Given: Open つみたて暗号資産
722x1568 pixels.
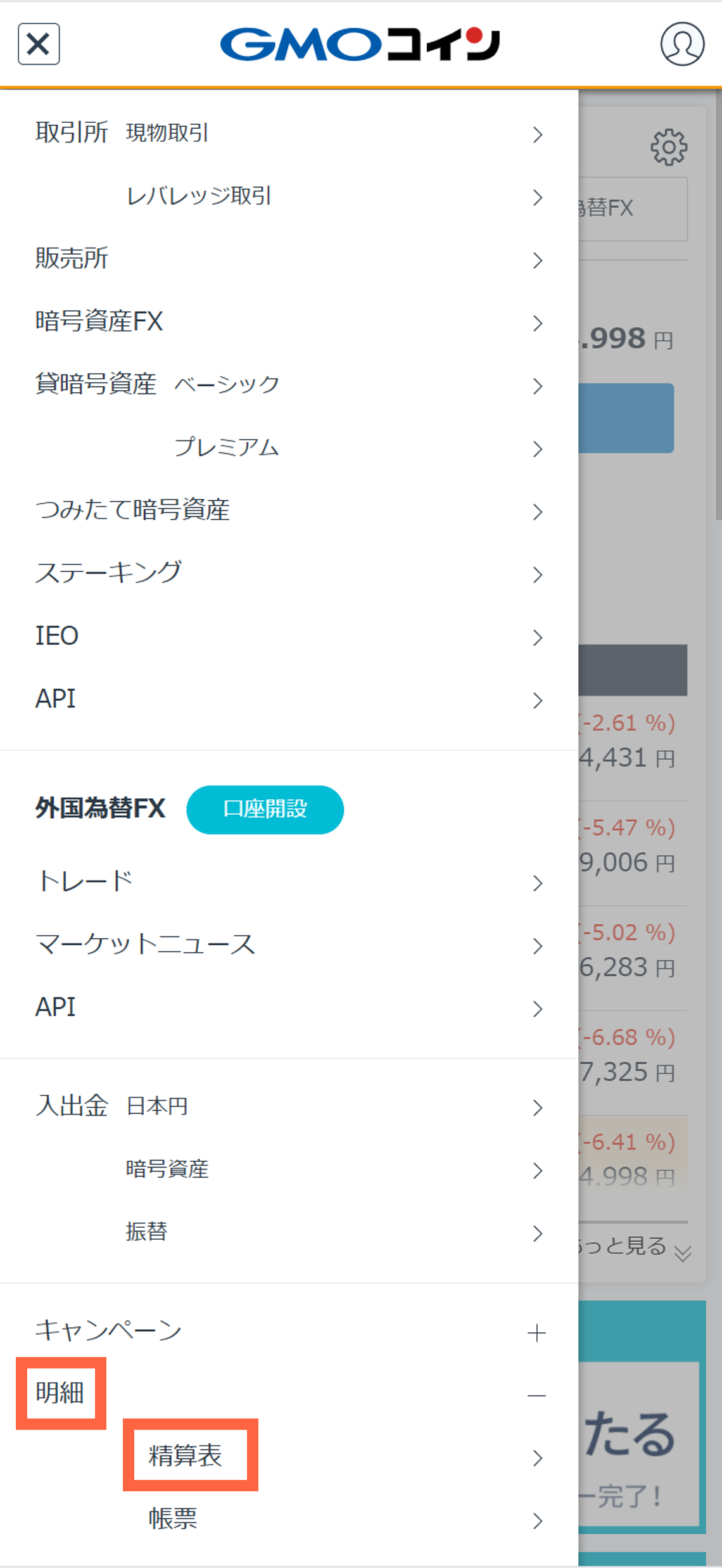Looking at the screenshot, I should click(x=289, y=511).
